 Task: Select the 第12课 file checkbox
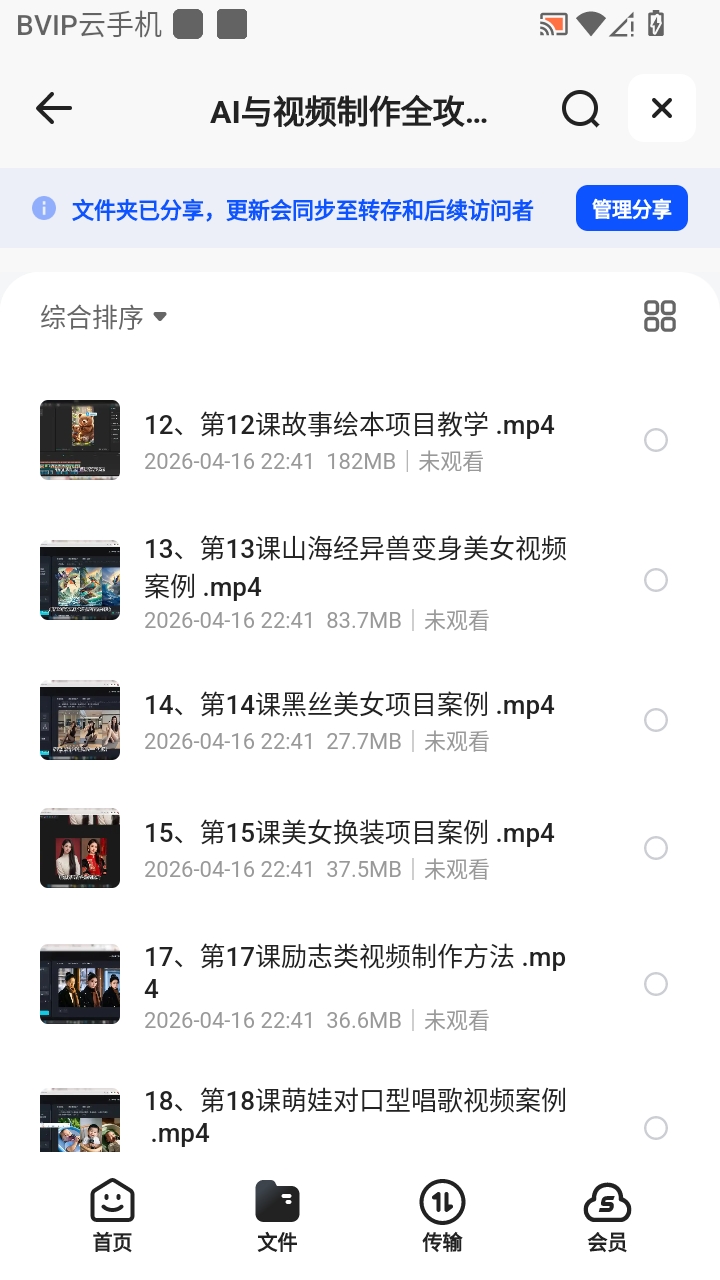click(x=656, y=440)
